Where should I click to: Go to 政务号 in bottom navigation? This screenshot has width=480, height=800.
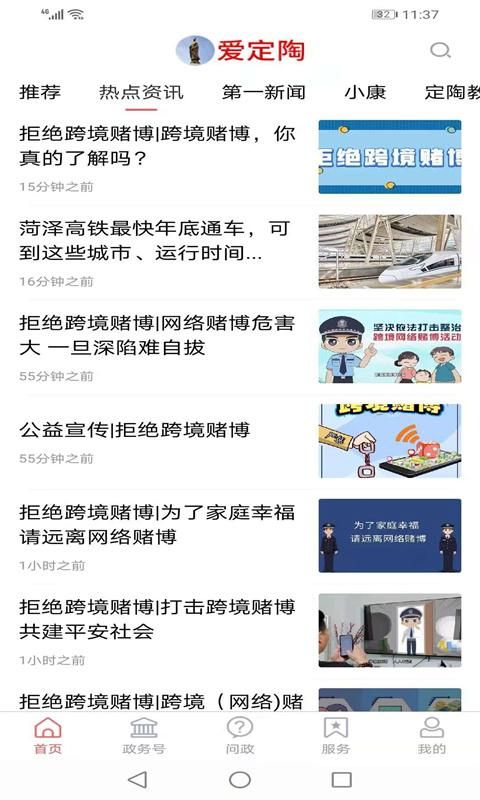pos(144,736)
